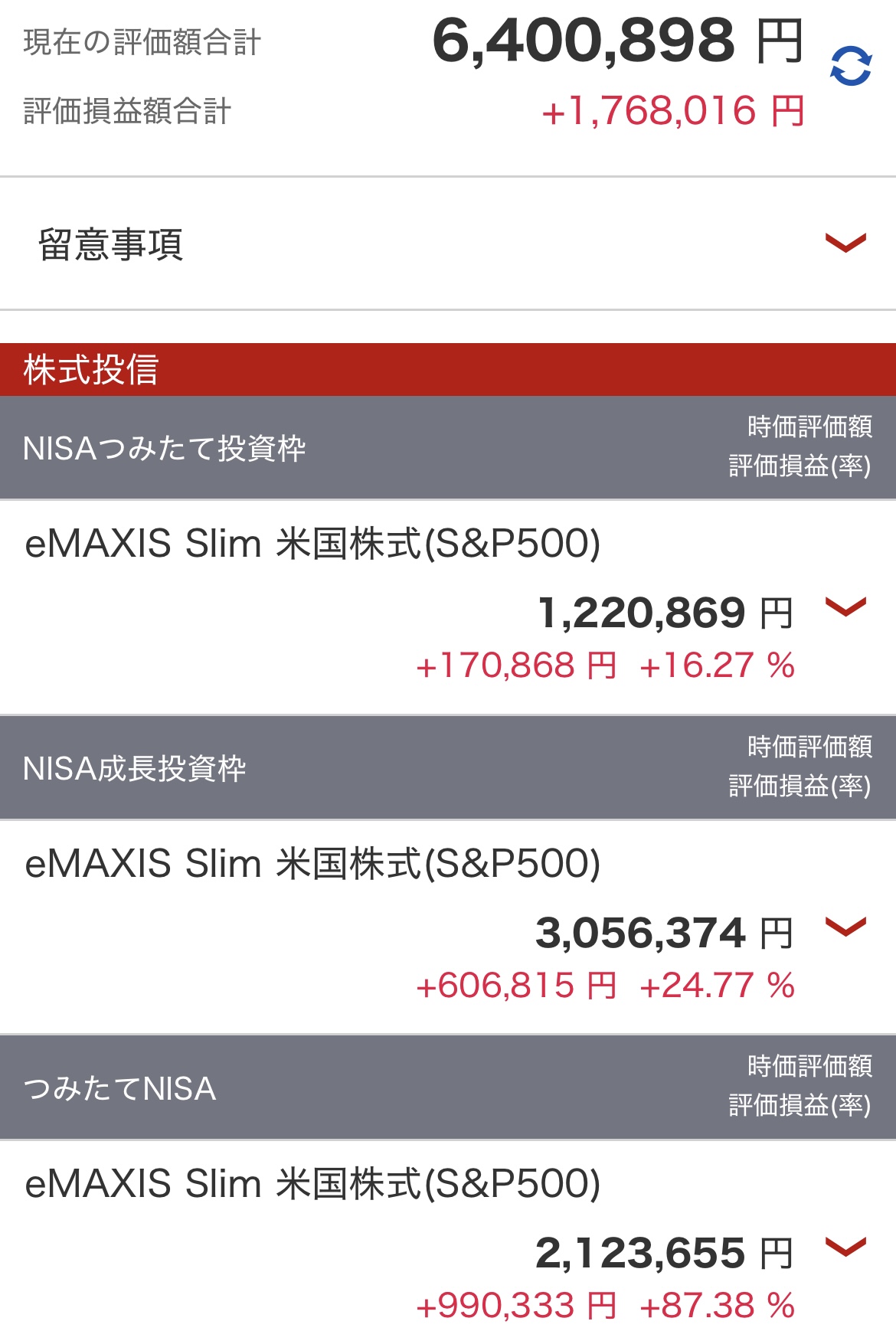The height and width of the screenshot is (1331, 896).
Task: Refresh the current valuation total
Action: 850,67
